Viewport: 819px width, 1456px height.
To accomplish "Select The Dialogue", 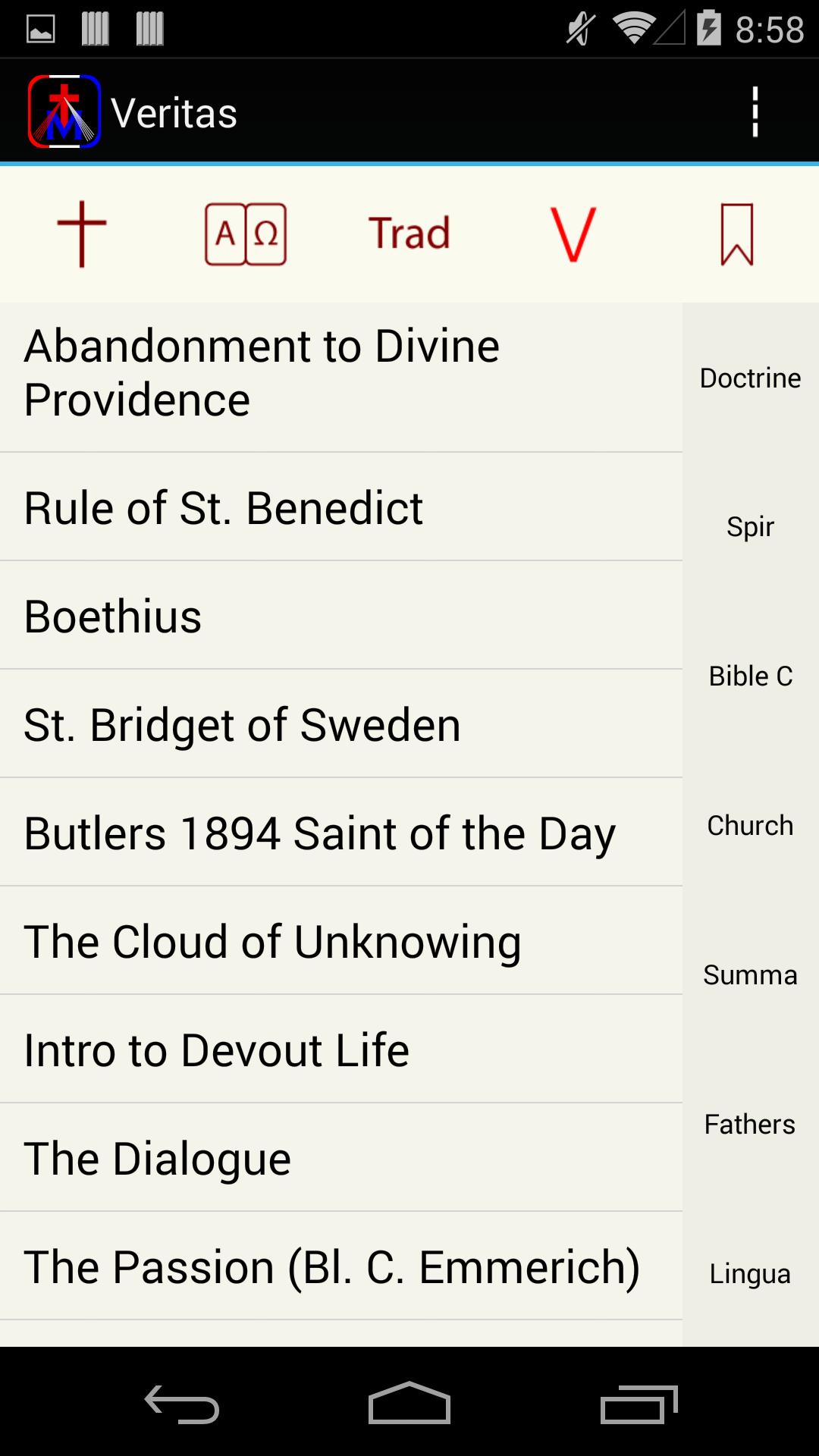I will 341,1158.
